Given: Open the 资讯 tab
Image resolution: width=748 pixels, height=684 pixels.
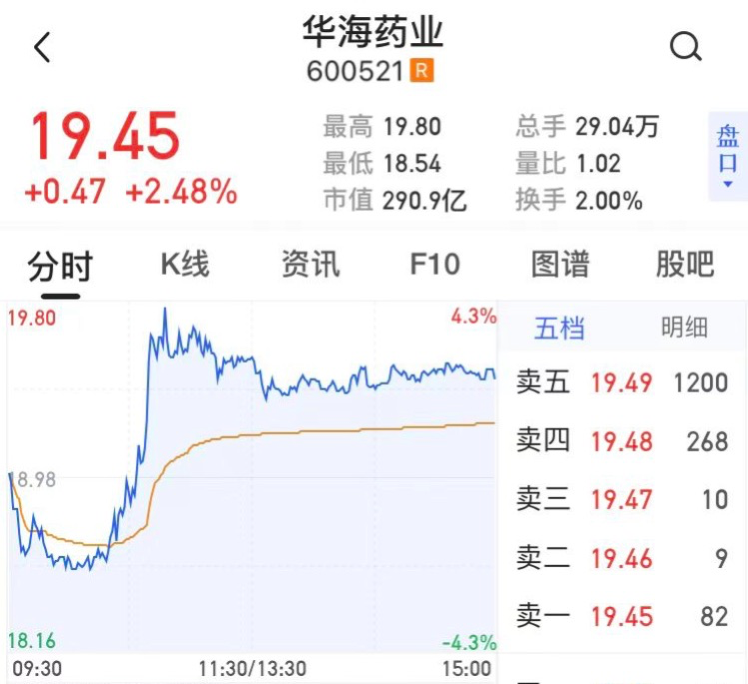Looking at the screenshot, I should click(x=310, y=264).
